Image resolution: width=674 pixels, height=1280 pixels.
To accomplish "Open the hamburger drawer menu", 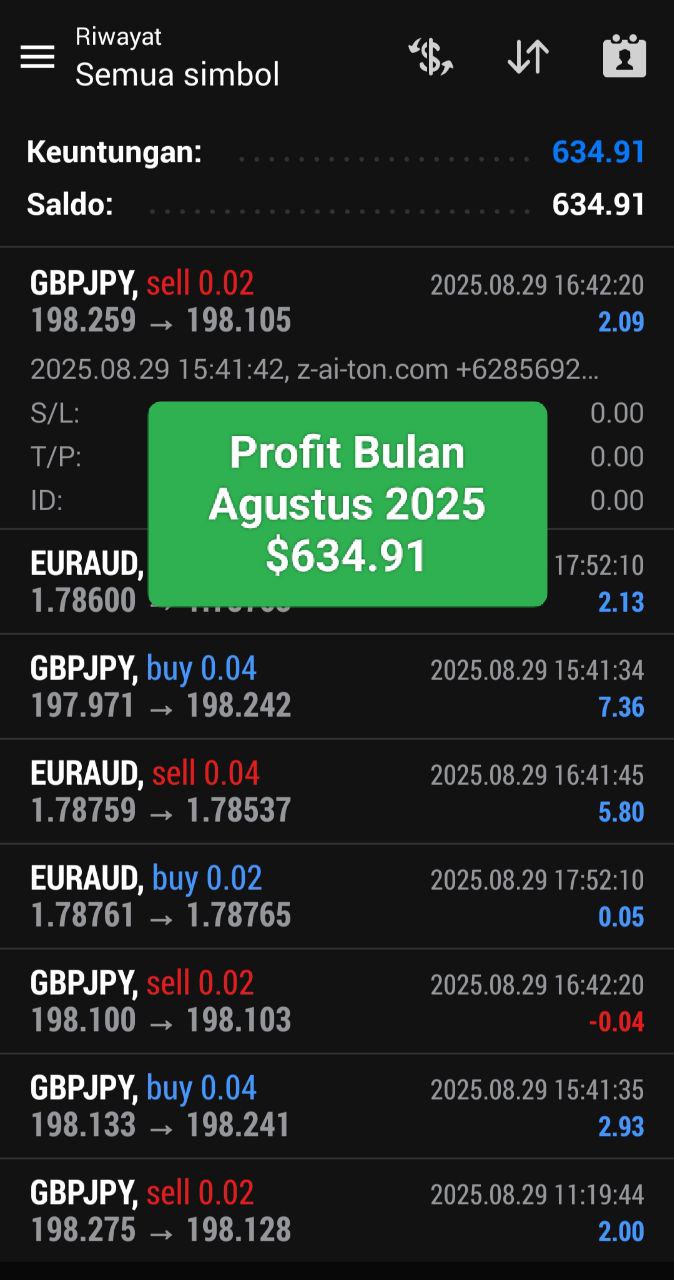I will coord(38,57).
